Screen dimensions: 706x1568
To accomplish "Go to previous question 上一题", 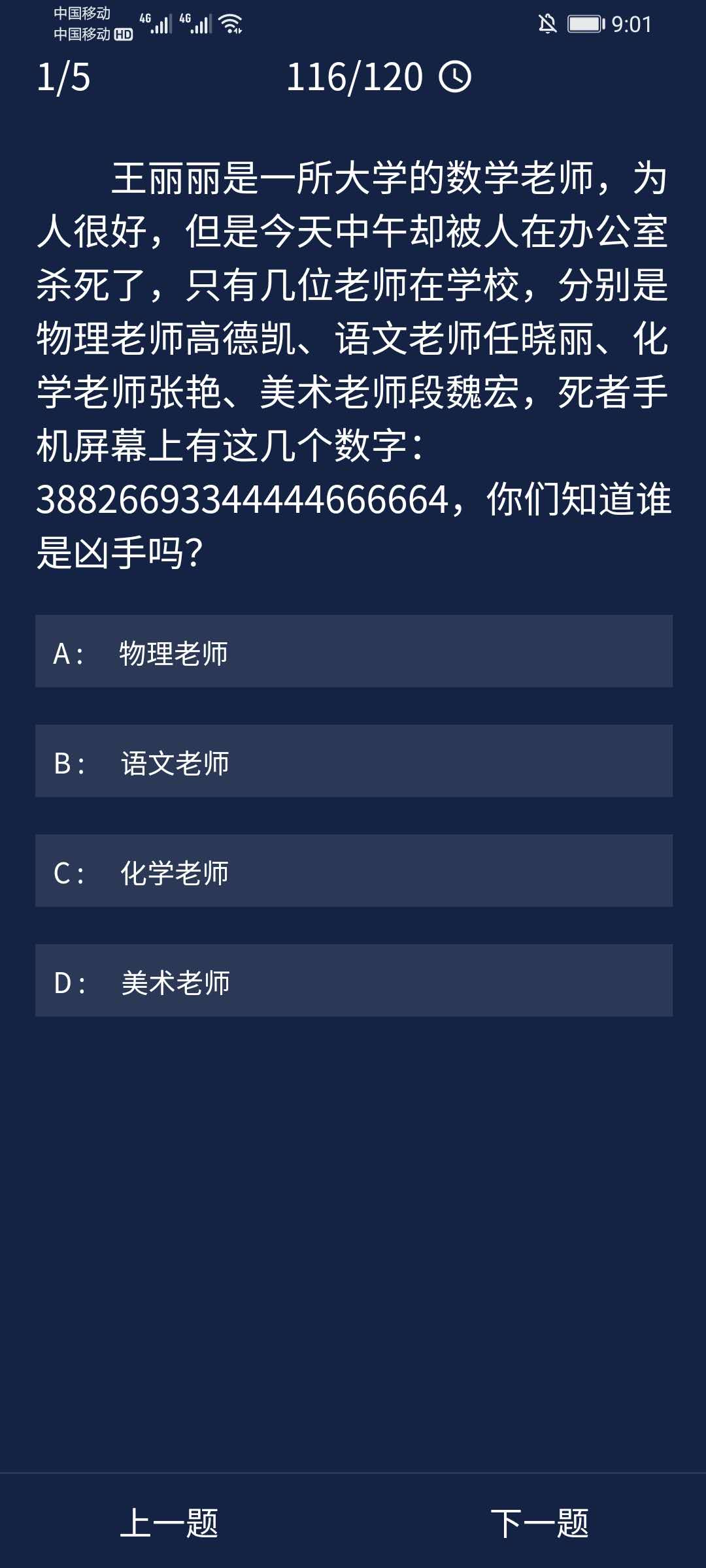I will (x=169, y=1523).
